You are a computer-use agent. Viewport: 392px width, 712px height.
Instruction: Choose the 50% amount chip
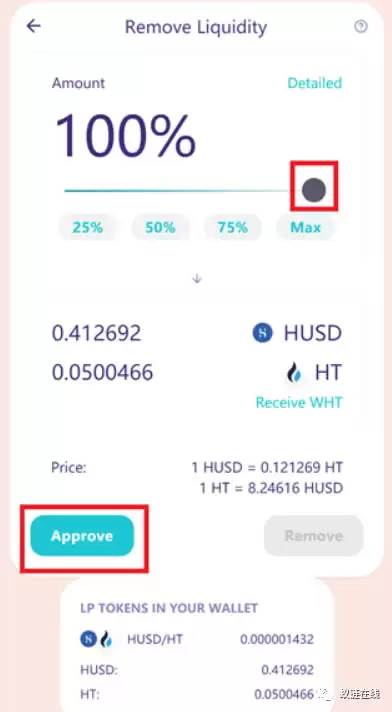(160, 227)
